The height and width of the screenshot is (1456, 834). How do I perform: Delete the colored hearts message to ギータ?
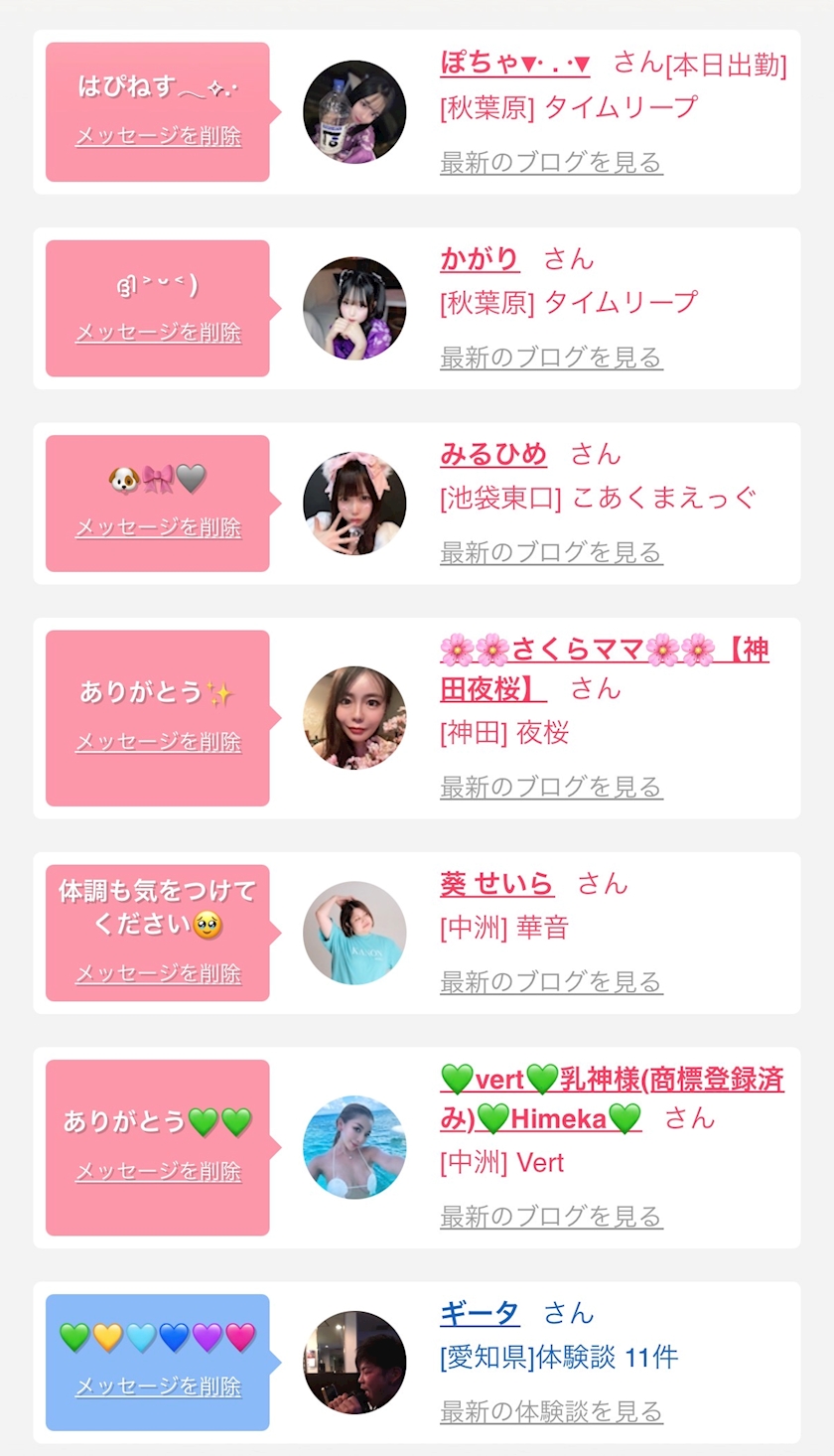[159, 1387]
